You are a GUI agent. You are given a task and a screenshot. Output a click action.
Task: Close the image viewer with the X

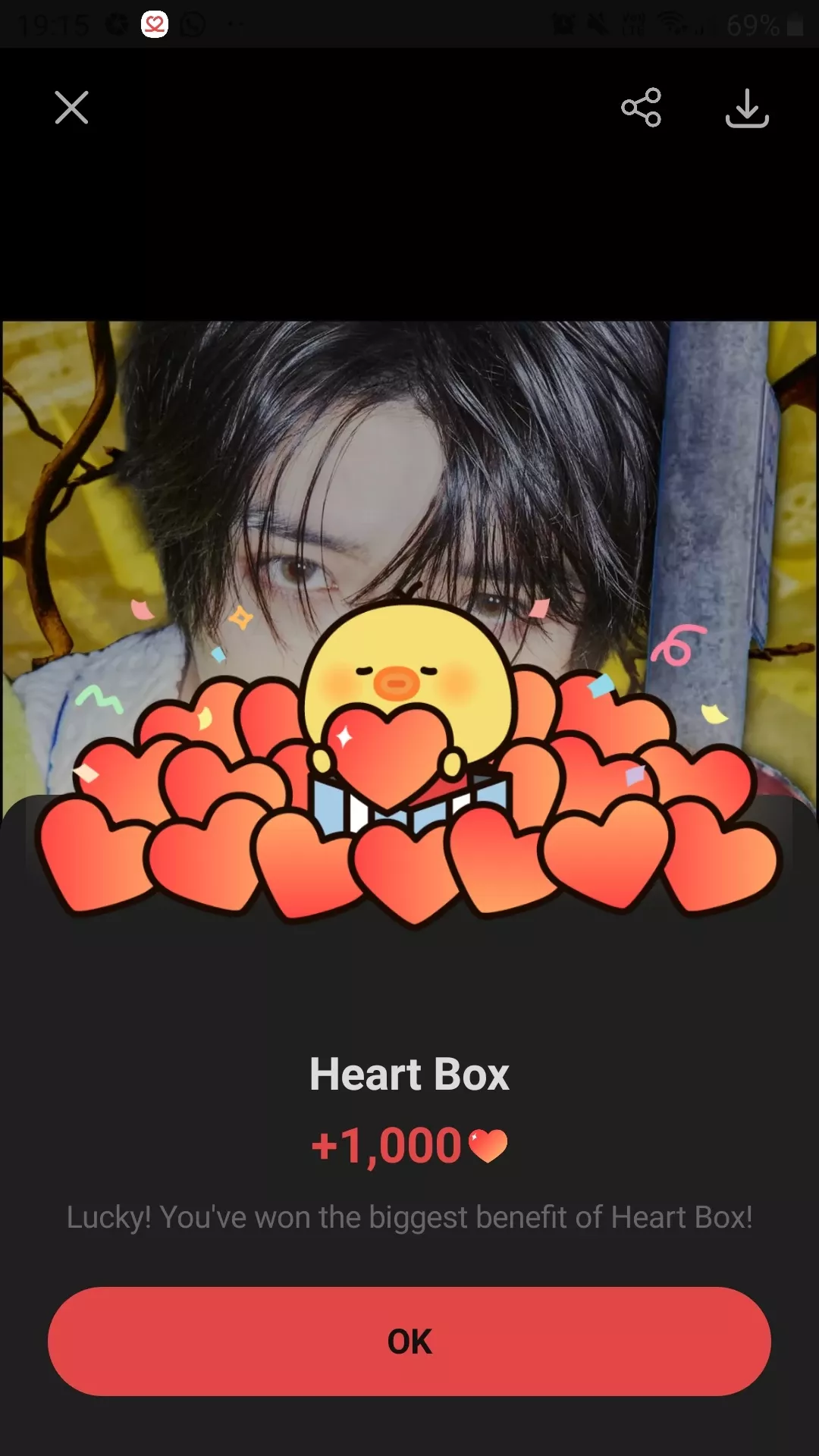[72, 108]
